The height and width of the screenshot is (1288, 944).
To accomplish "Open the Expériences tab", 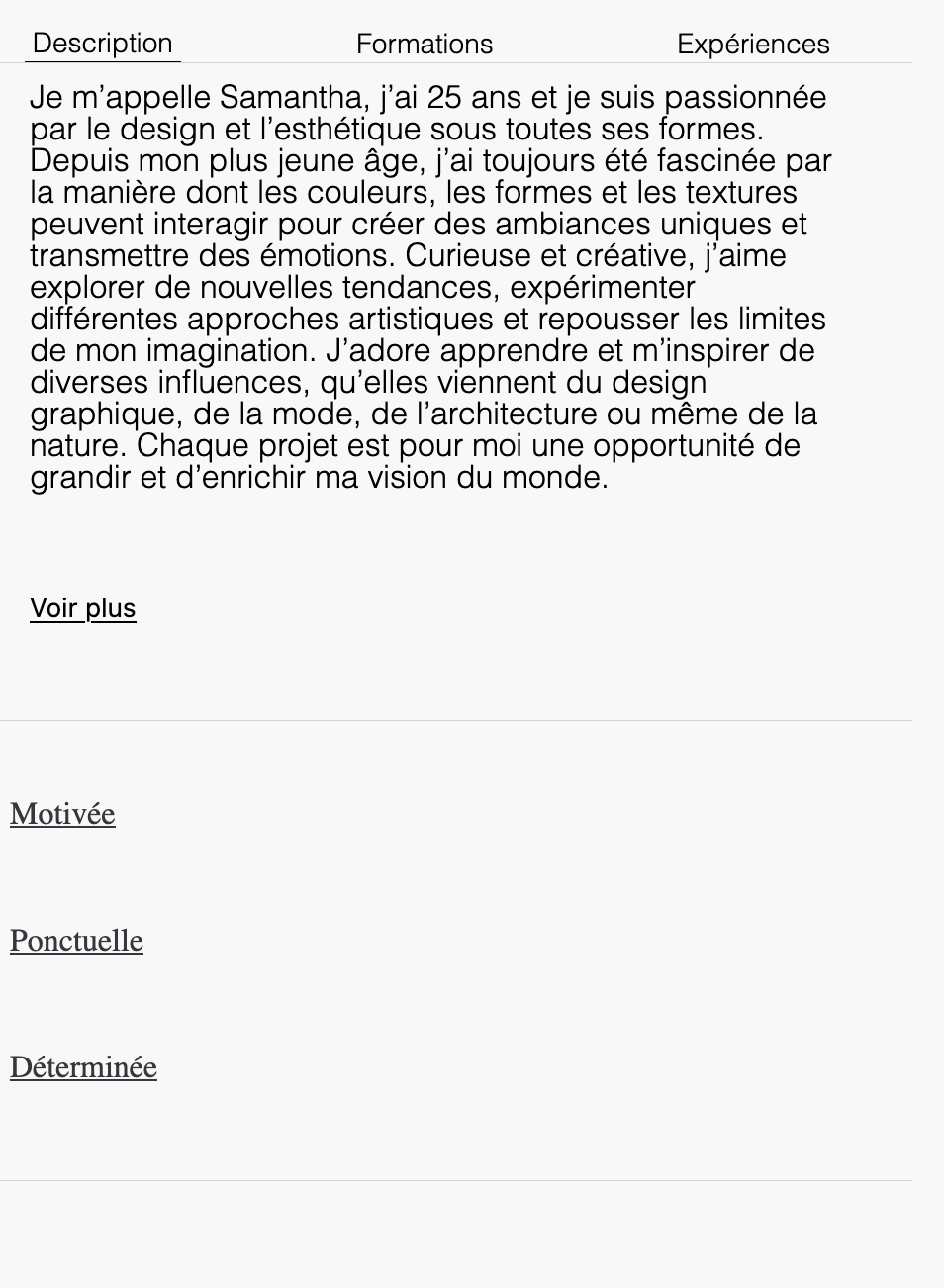I will pyautogui.click(x=752, y=45).
